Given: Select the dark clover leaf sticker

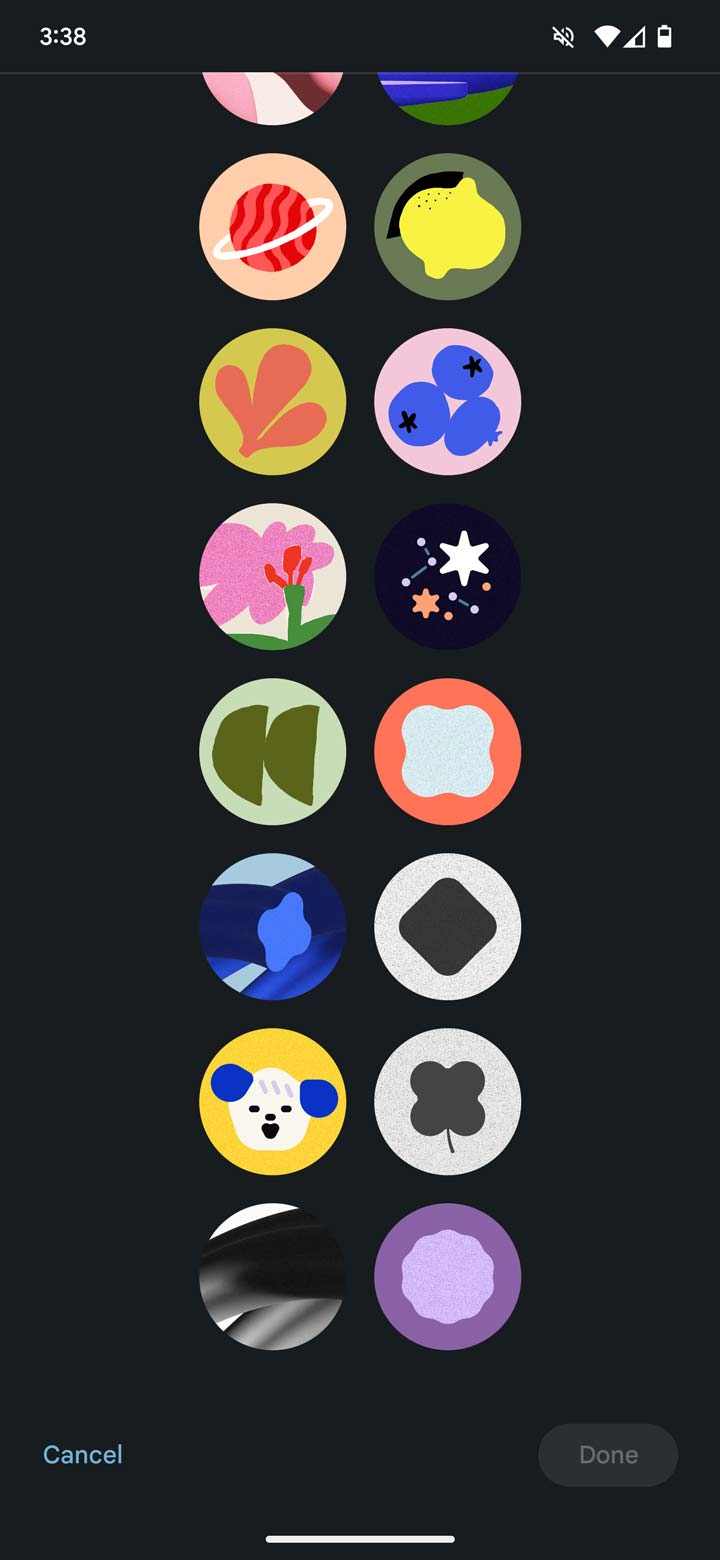Looking at the screenshot, I should (x=448, y=1101).
